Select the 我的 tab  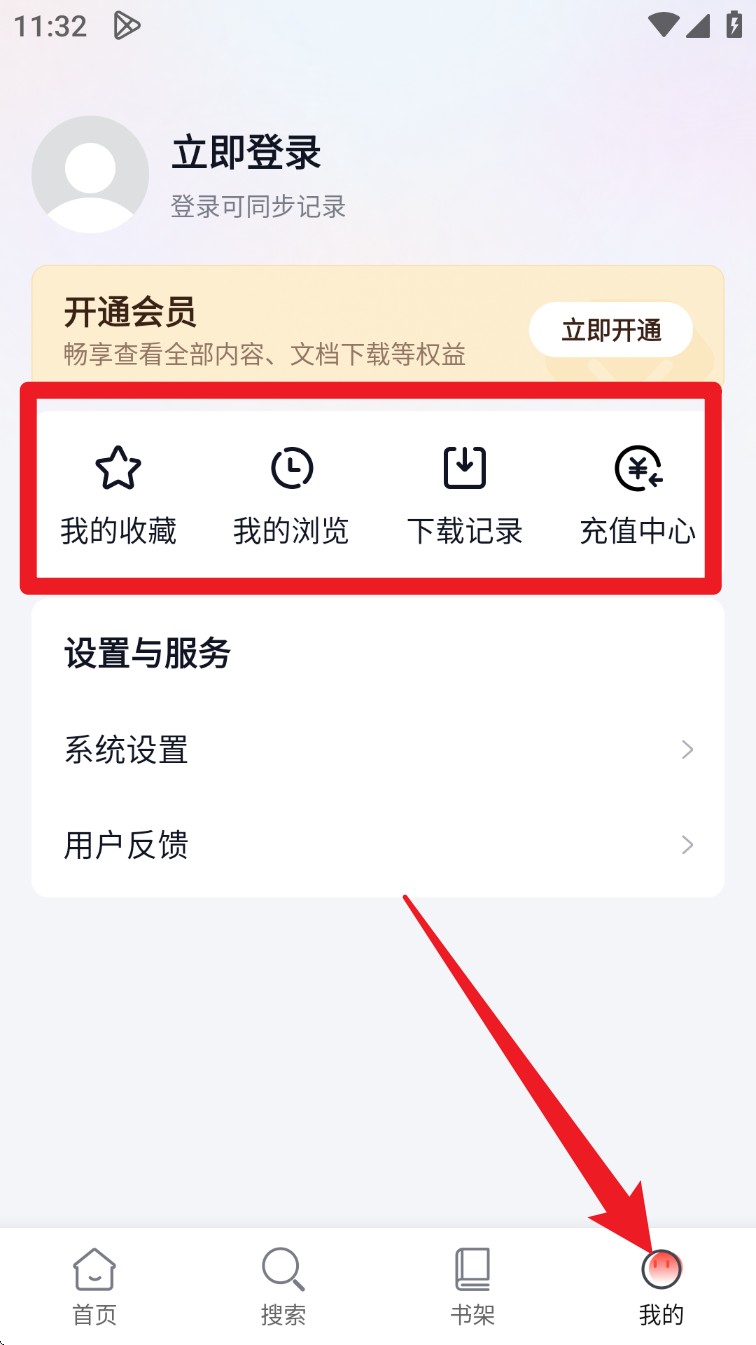661,1286
